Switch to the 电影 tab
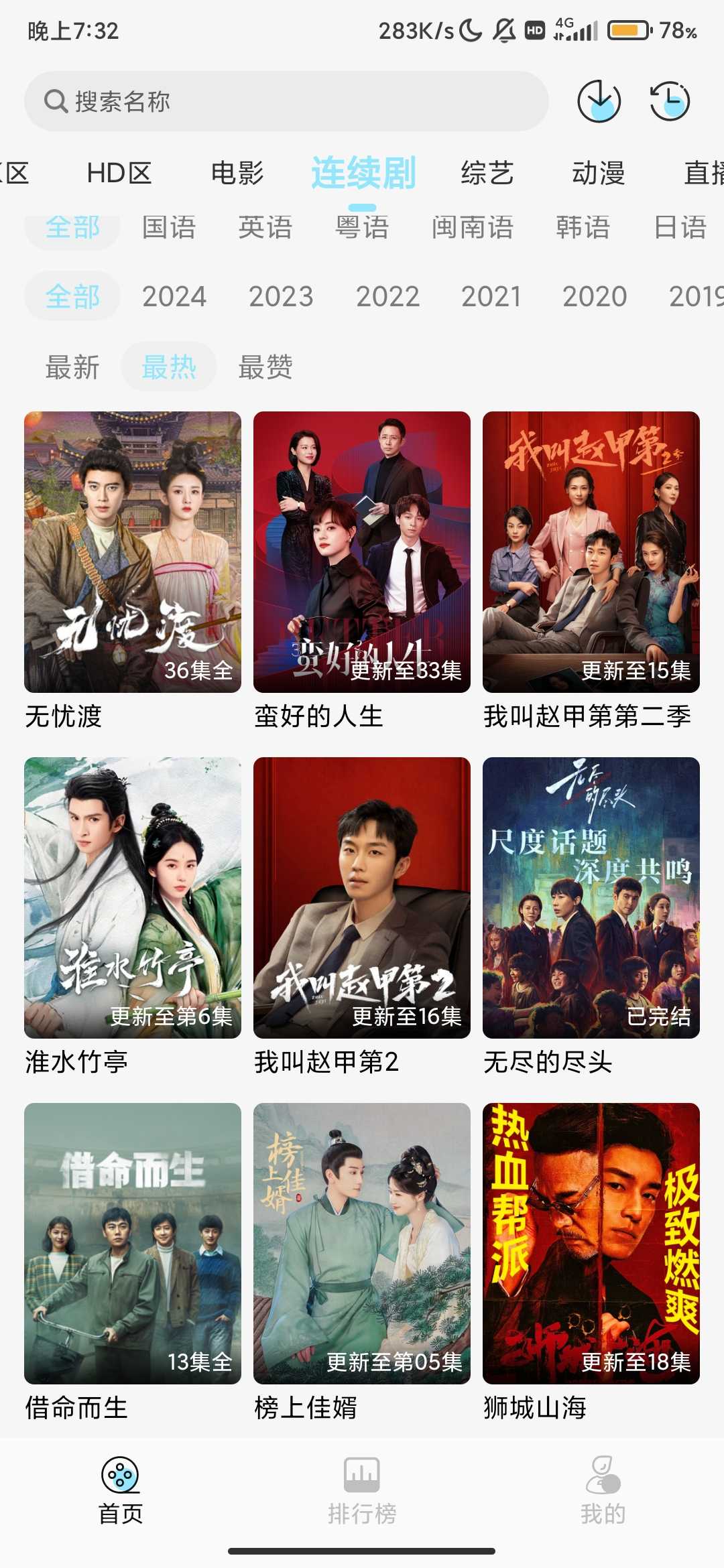724x1568 pixels. [237, 173]
